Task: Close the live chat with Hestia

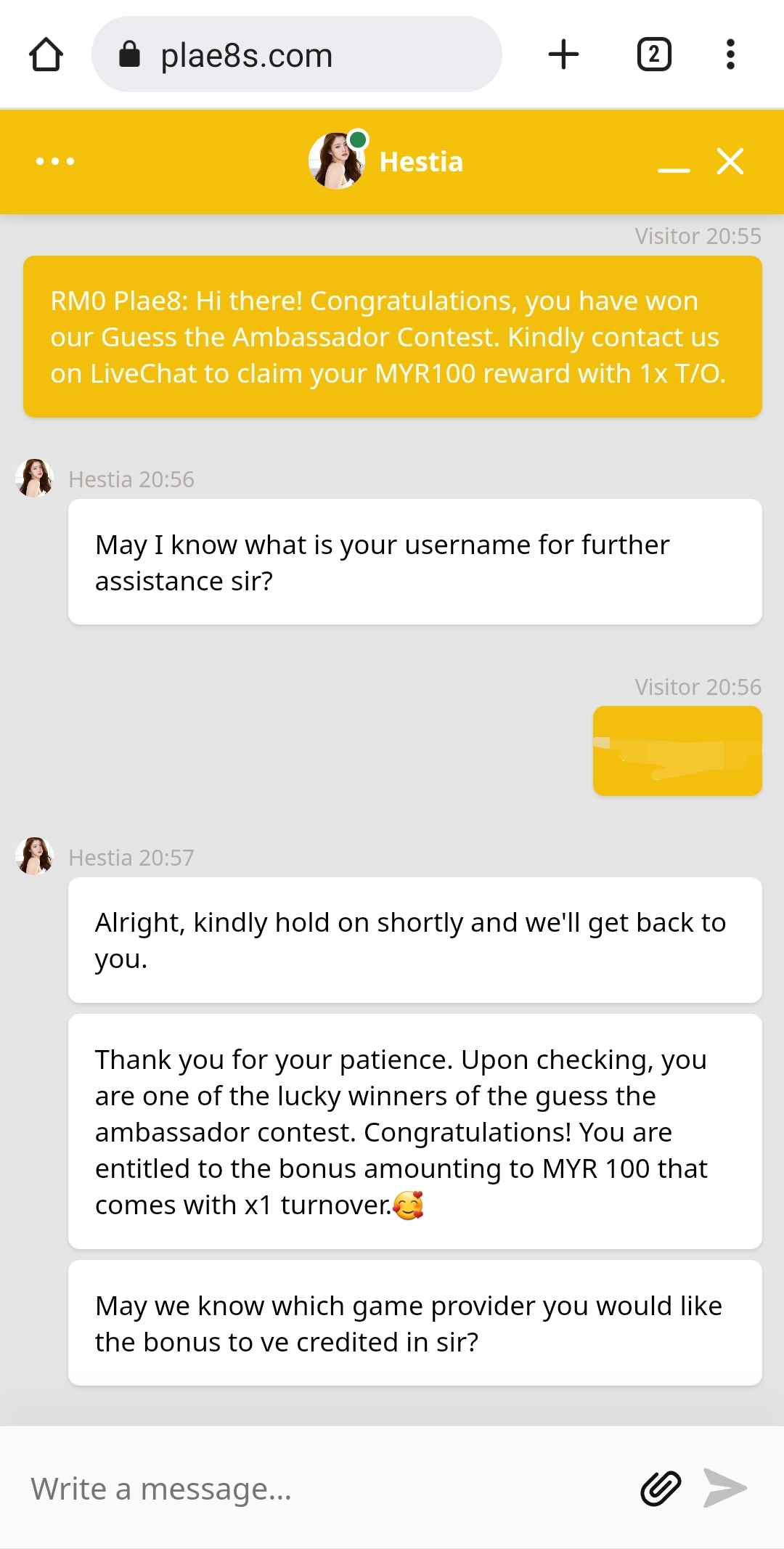Action: 730,161
